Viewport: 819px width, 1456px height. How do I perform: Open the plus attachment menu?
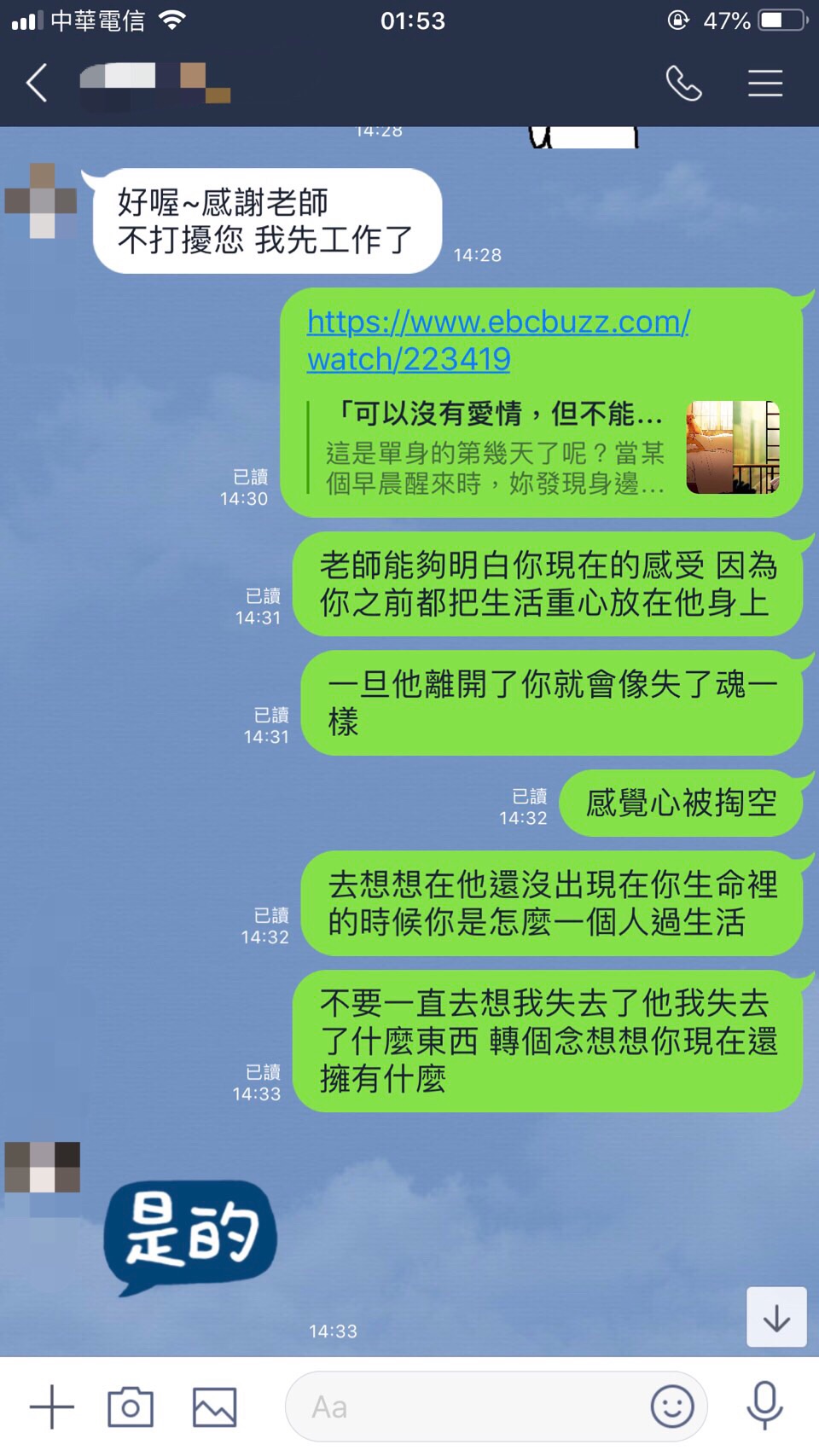pyautogui.click(x=52, y=1407)
